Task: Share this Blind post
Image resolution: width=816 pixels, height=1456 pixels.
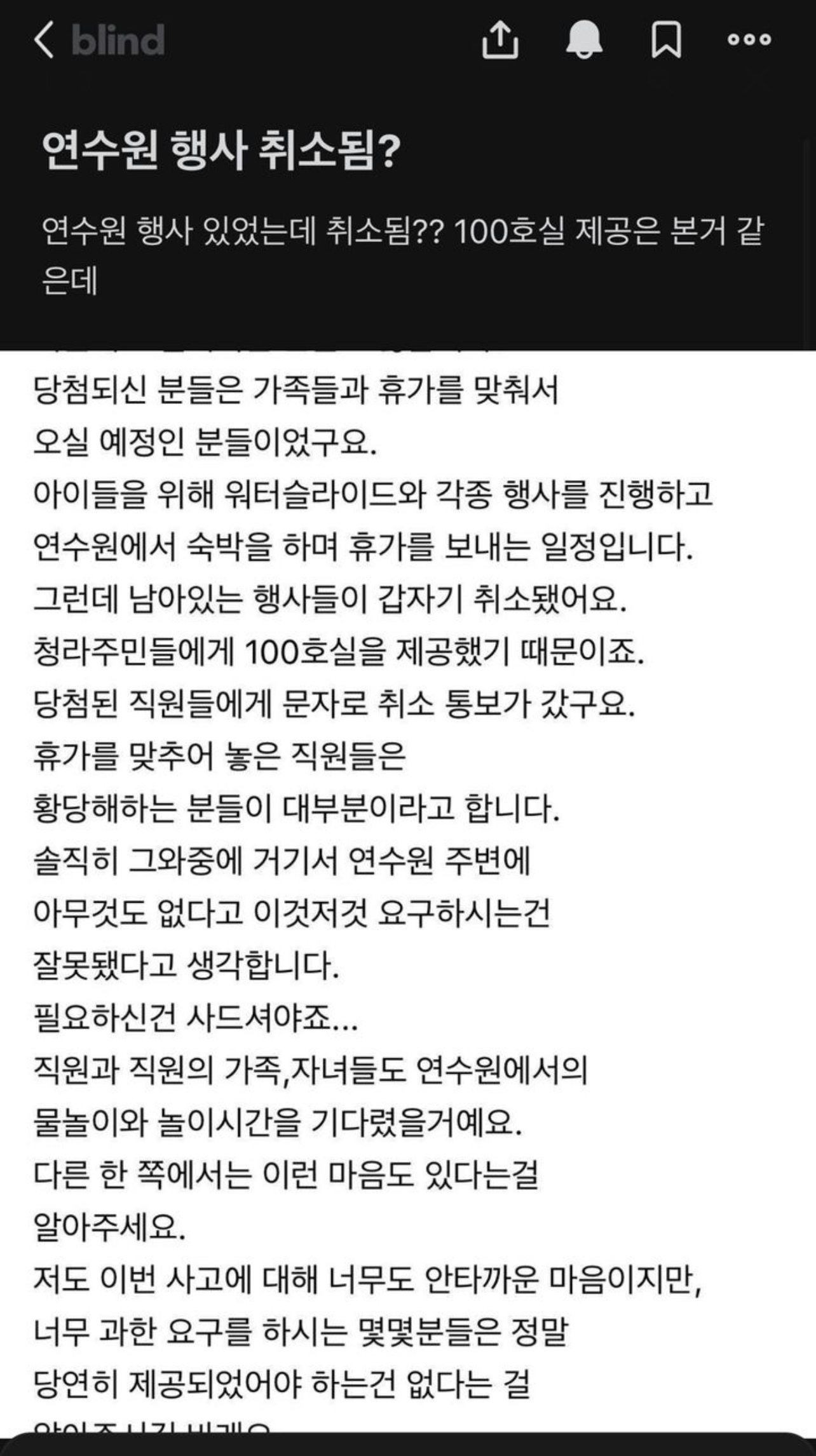Action: pos(500,39)
